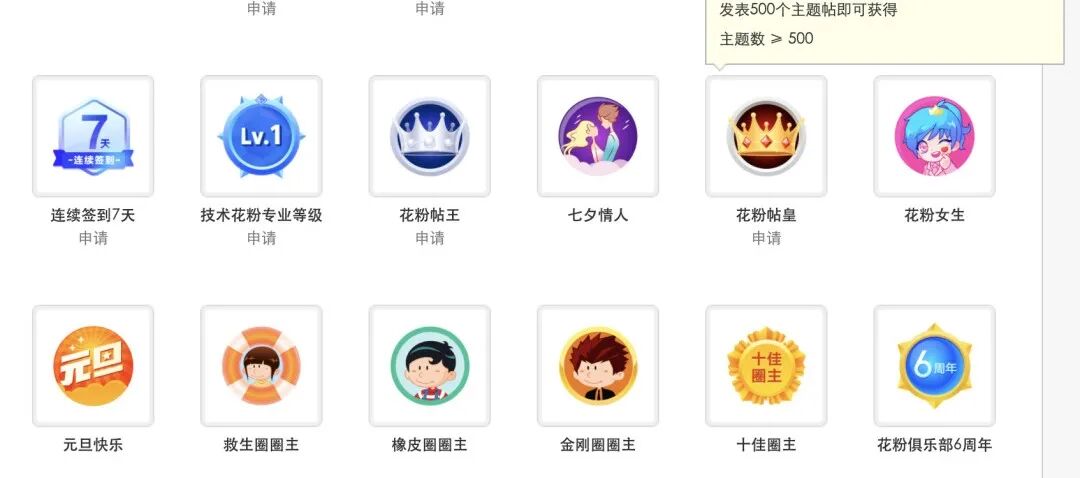Tap 申请 under 花粉帖王
Image resolution: width=1080 pixels, height=478 pixels.
click(430, 238)
